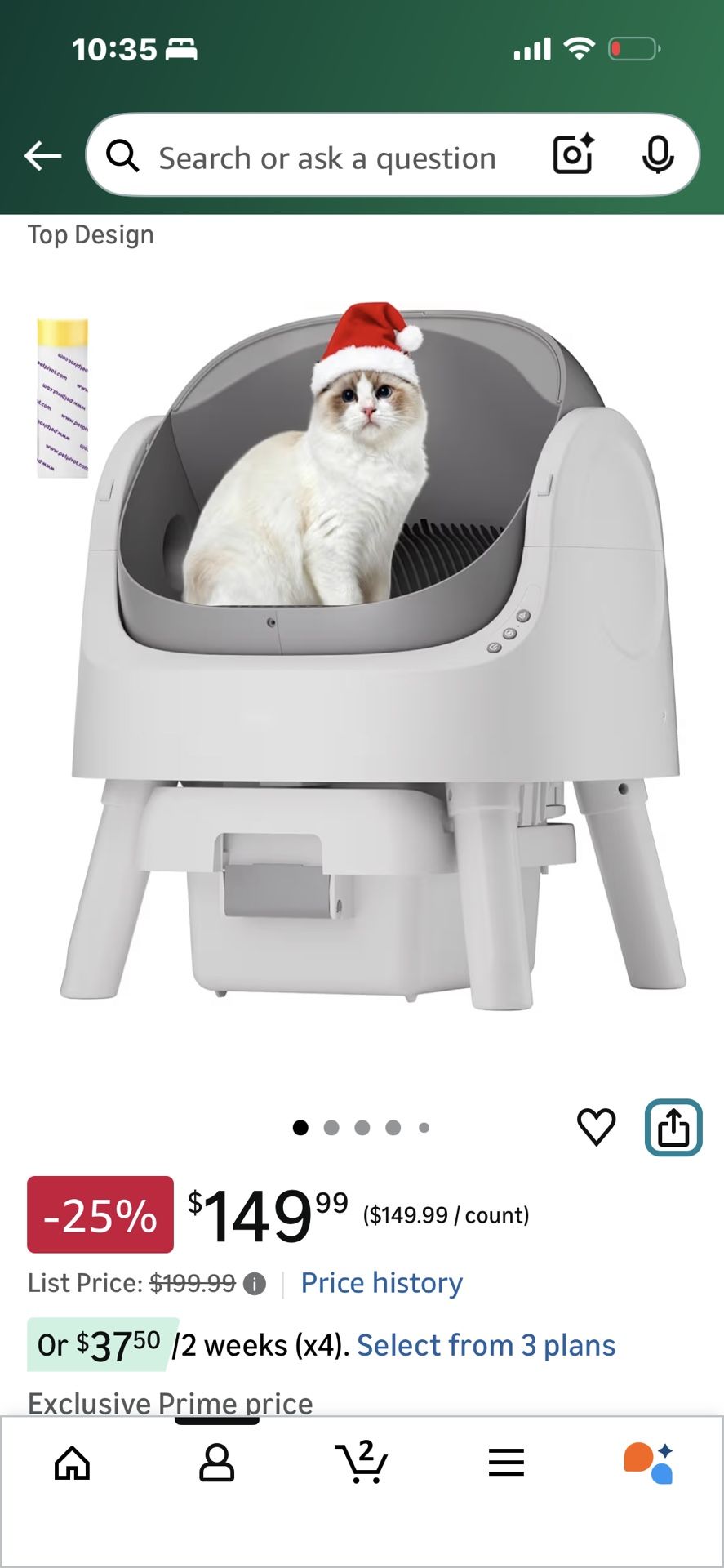Tap the microphone for voice search
Screen dimensions: 724x1568
[x=658, y=155]
